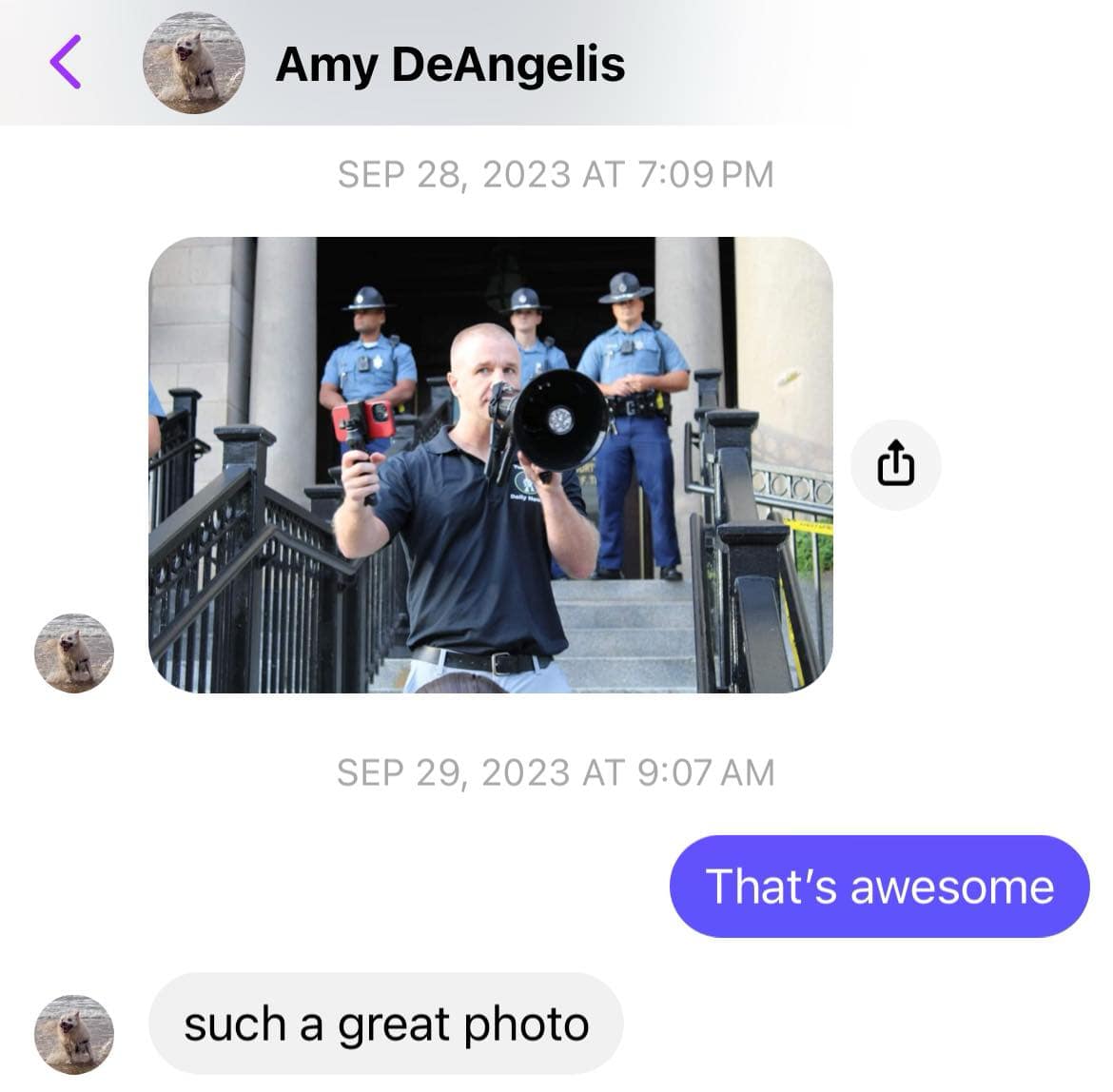The image size is (1113, 1092).
Task: Open Amy DeAngelis's profile from the header
Action: (x=449, y=65)
